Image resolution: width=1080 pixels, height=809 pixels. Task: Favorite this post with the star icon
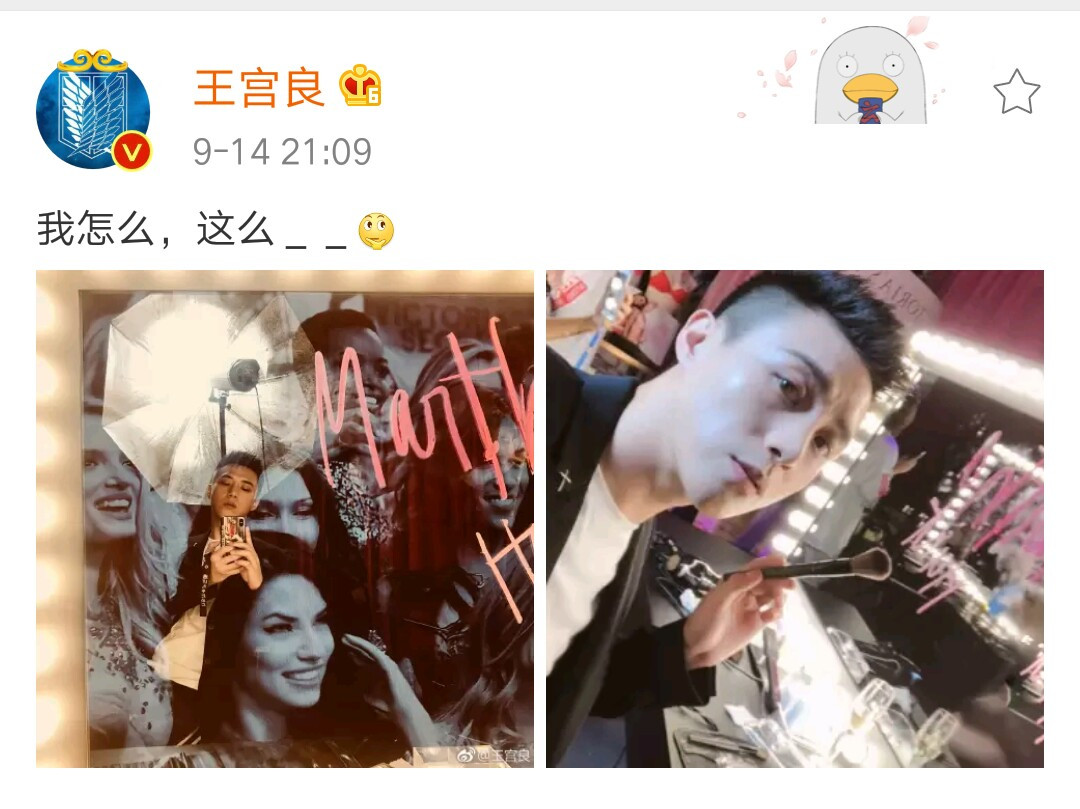[x=1016, y=92]
